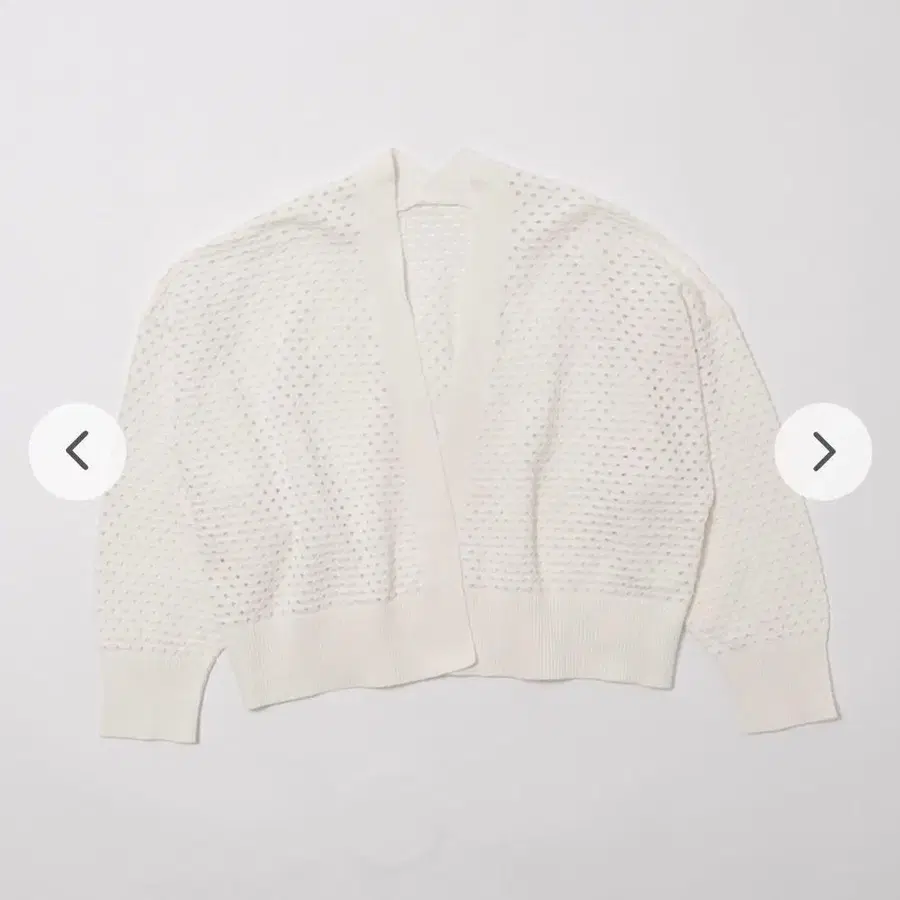Show the next product image
The height and width of the screenshot is (900, 900).
[x=823, y=451]
